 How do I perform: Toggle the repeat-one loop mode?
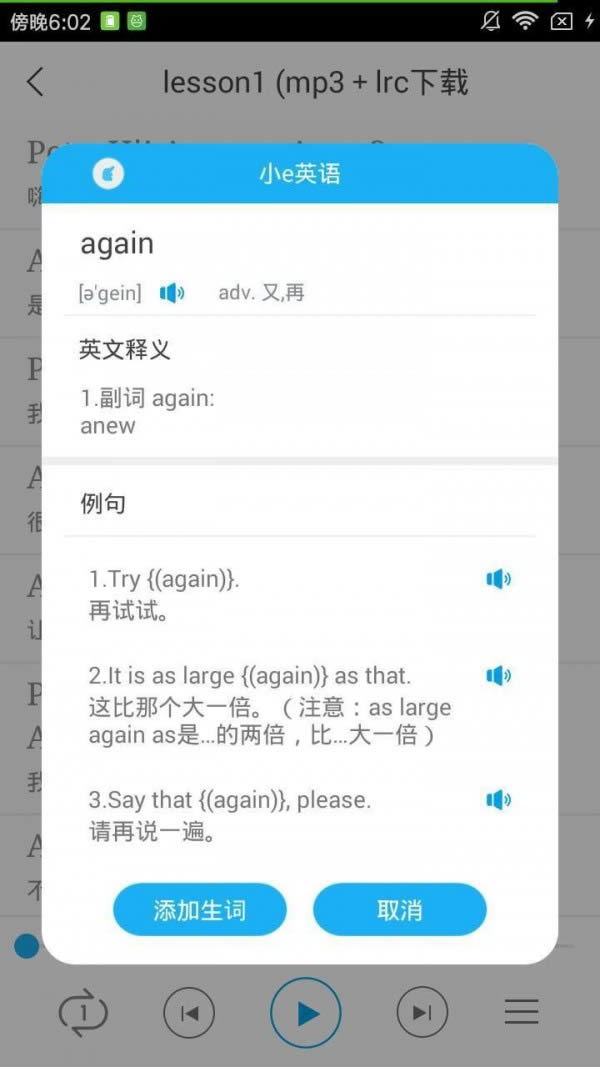pos(83,1013)
